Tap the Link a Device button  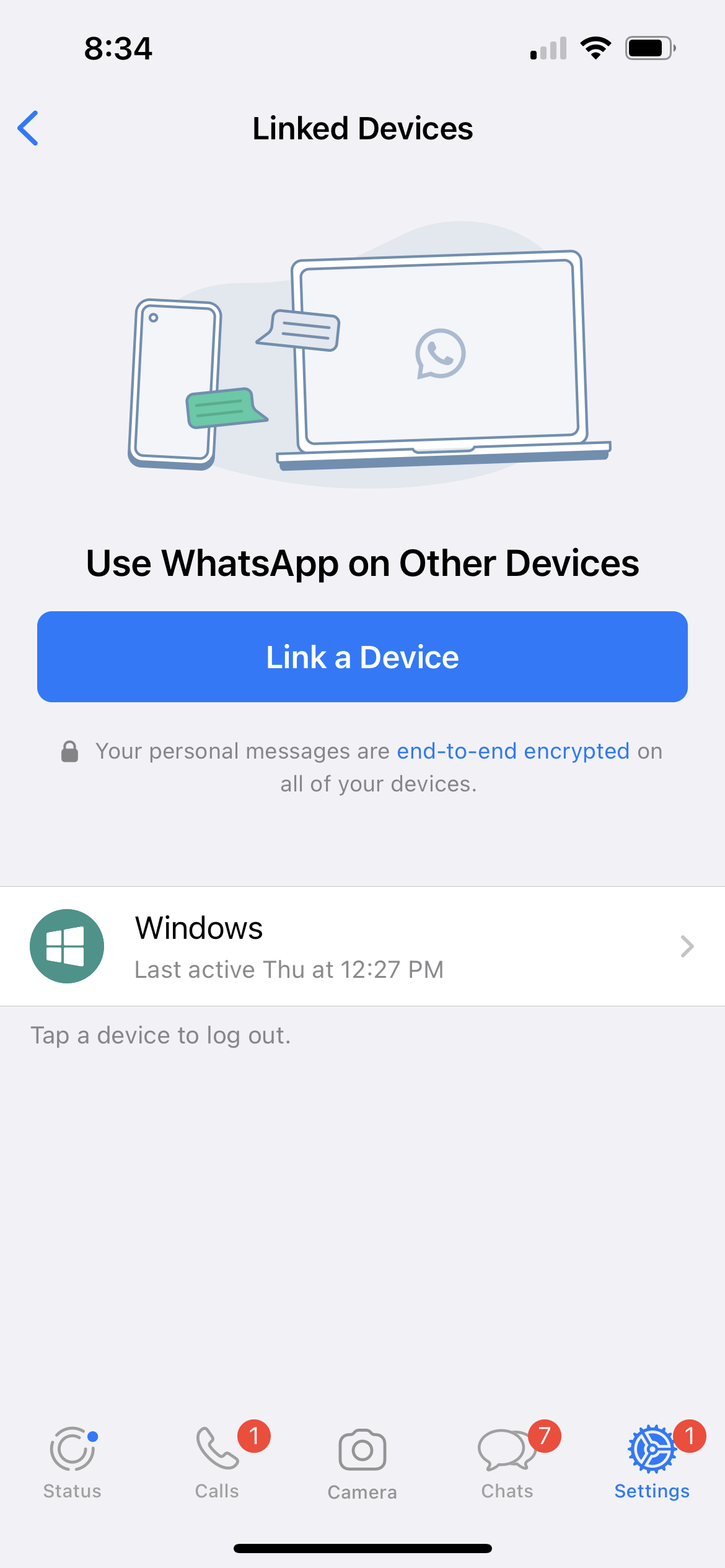[x=362, y=656]
